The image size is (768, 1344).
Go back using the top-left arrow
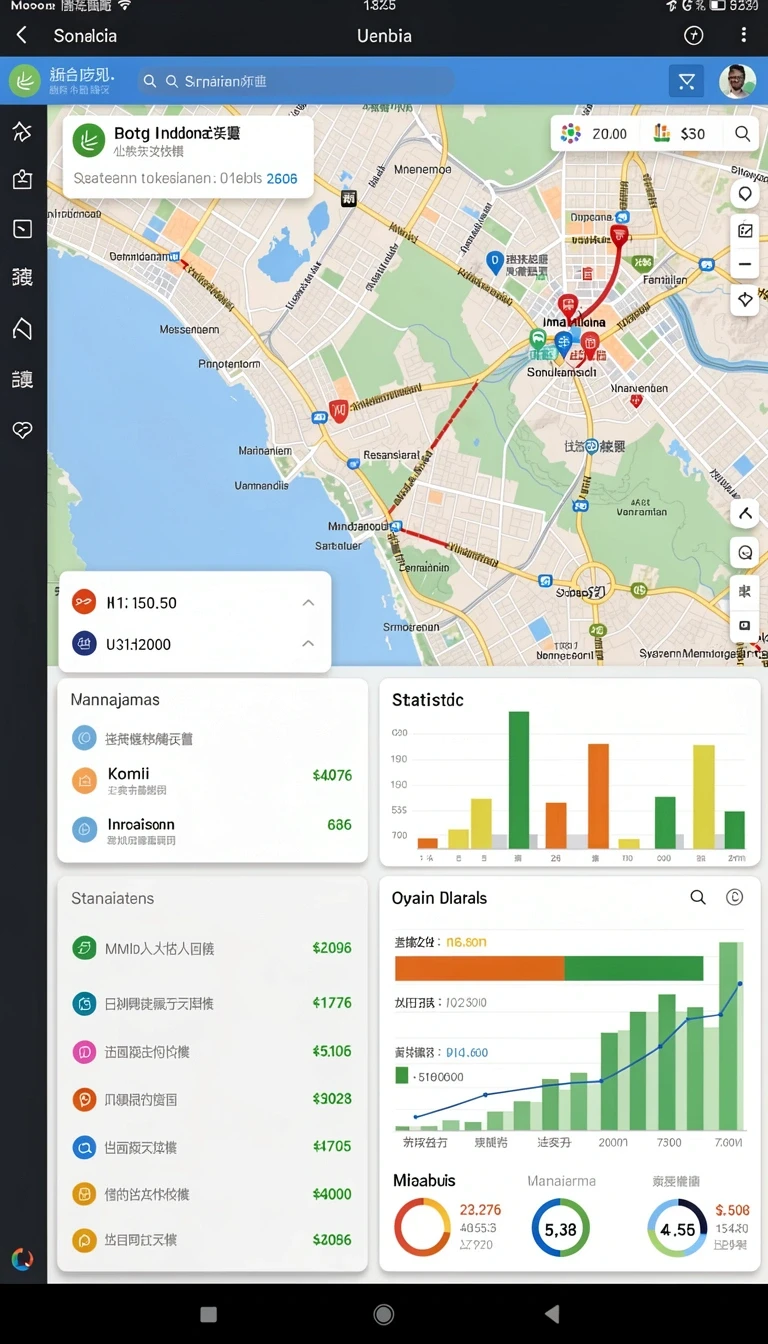pos(22,36)
